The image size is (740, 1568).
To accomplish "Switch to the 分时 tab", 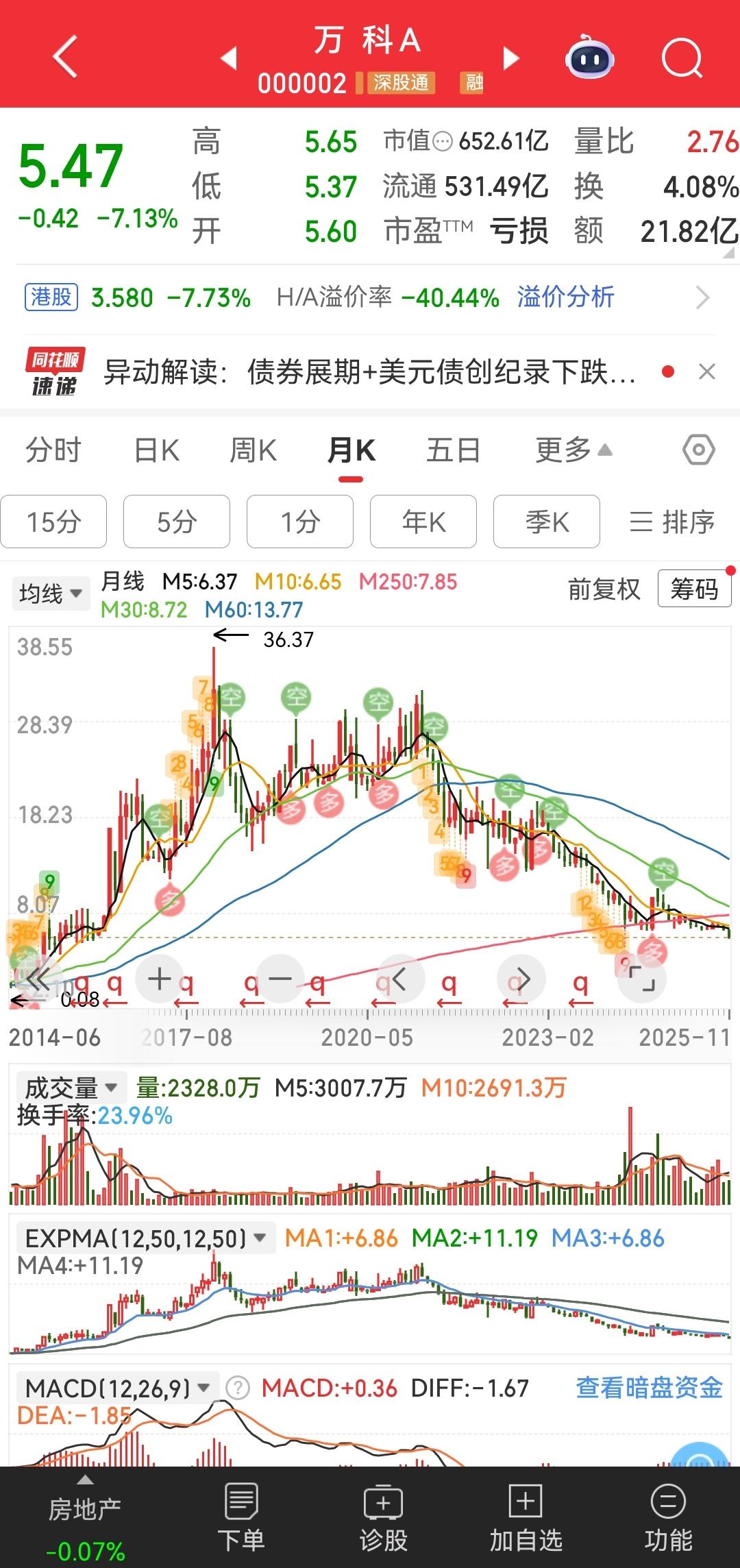I will pyautogui.click(x=55, y=450).
